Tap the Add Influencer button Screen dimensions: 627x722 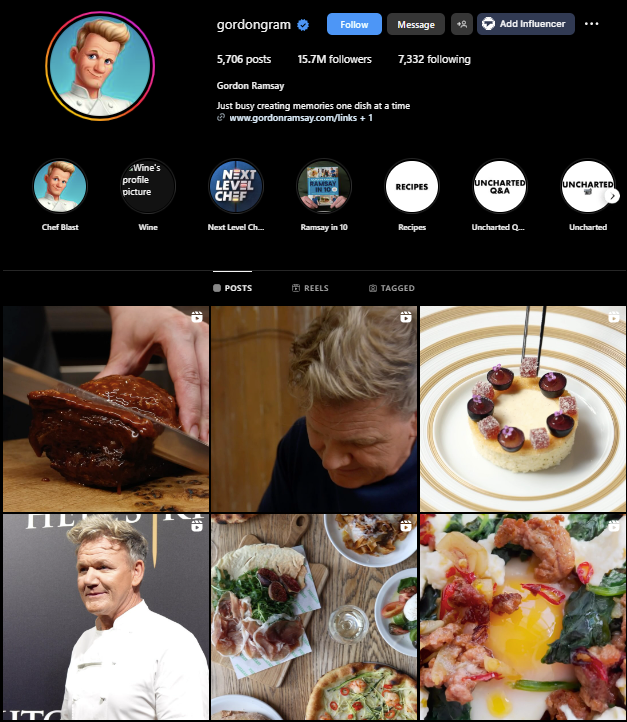(525, 24)
